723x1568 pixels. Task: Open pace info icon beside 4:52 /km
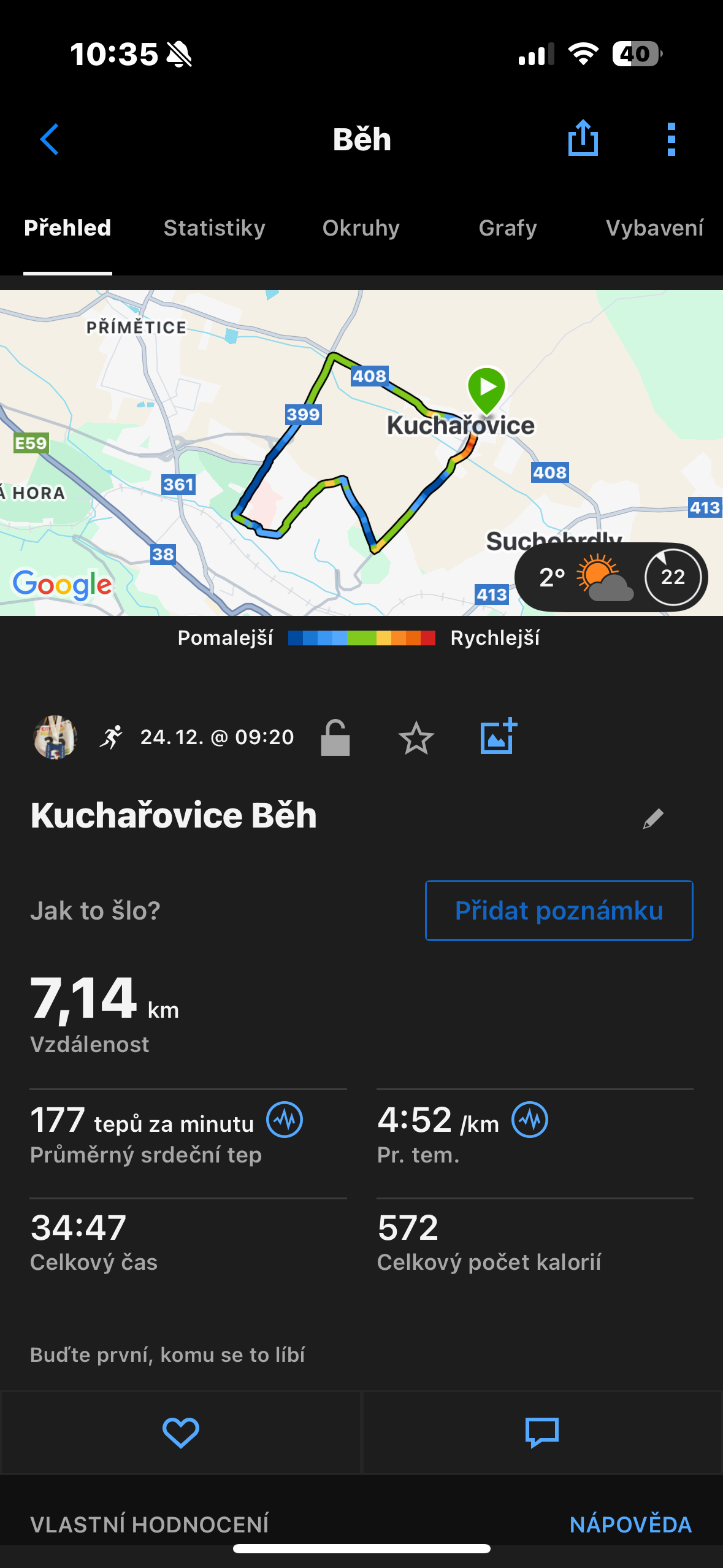[x=530, y=1120]
